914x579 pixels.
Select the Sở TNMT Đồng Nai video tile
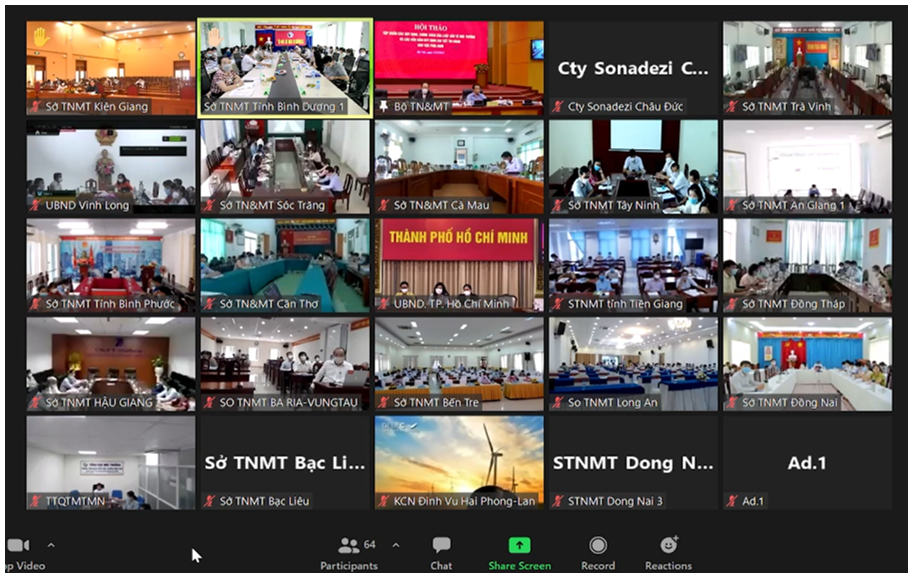(x=807, y=363)
